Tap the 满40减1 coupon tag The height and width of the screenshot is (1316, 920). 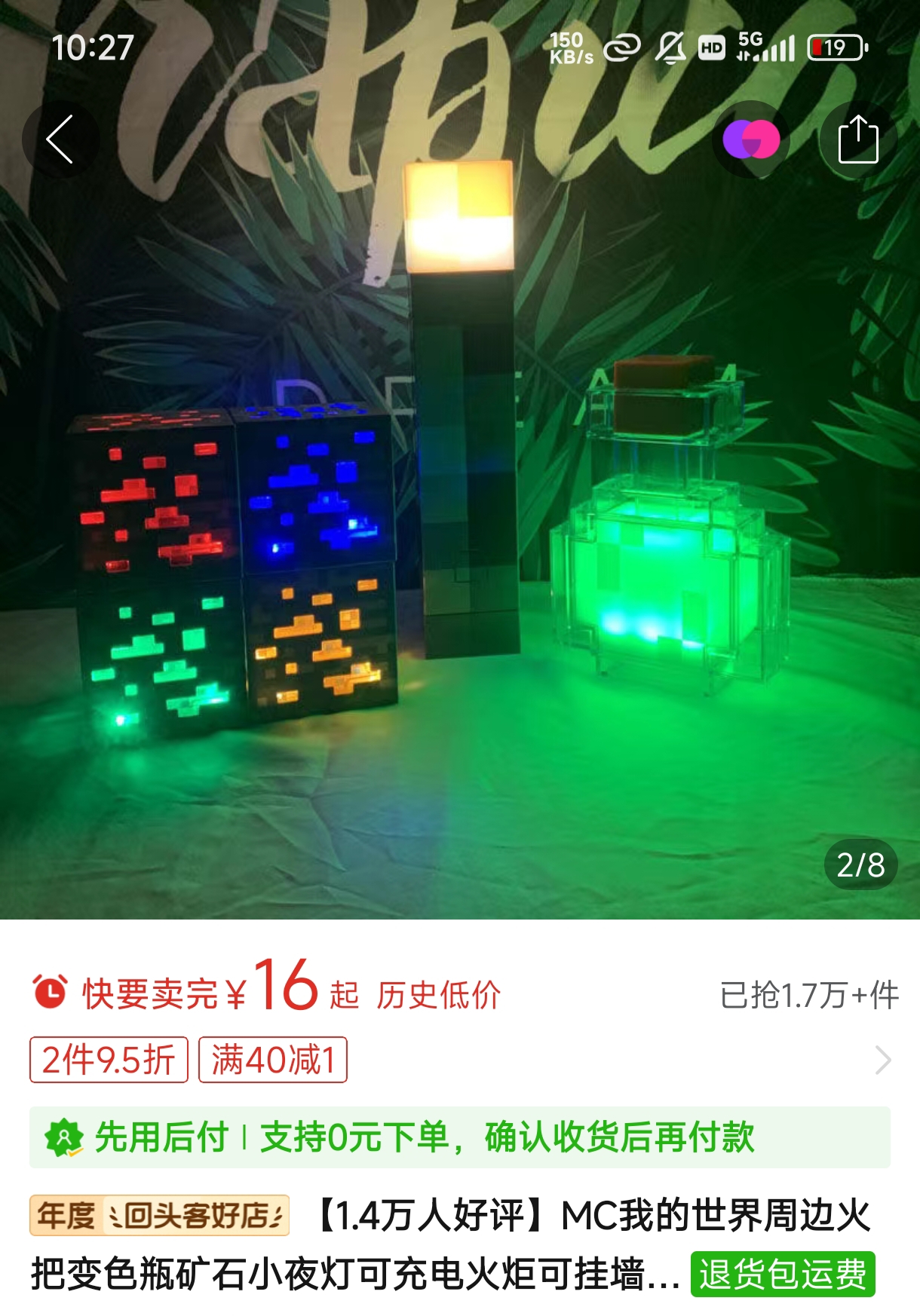tap(273, 1060)
